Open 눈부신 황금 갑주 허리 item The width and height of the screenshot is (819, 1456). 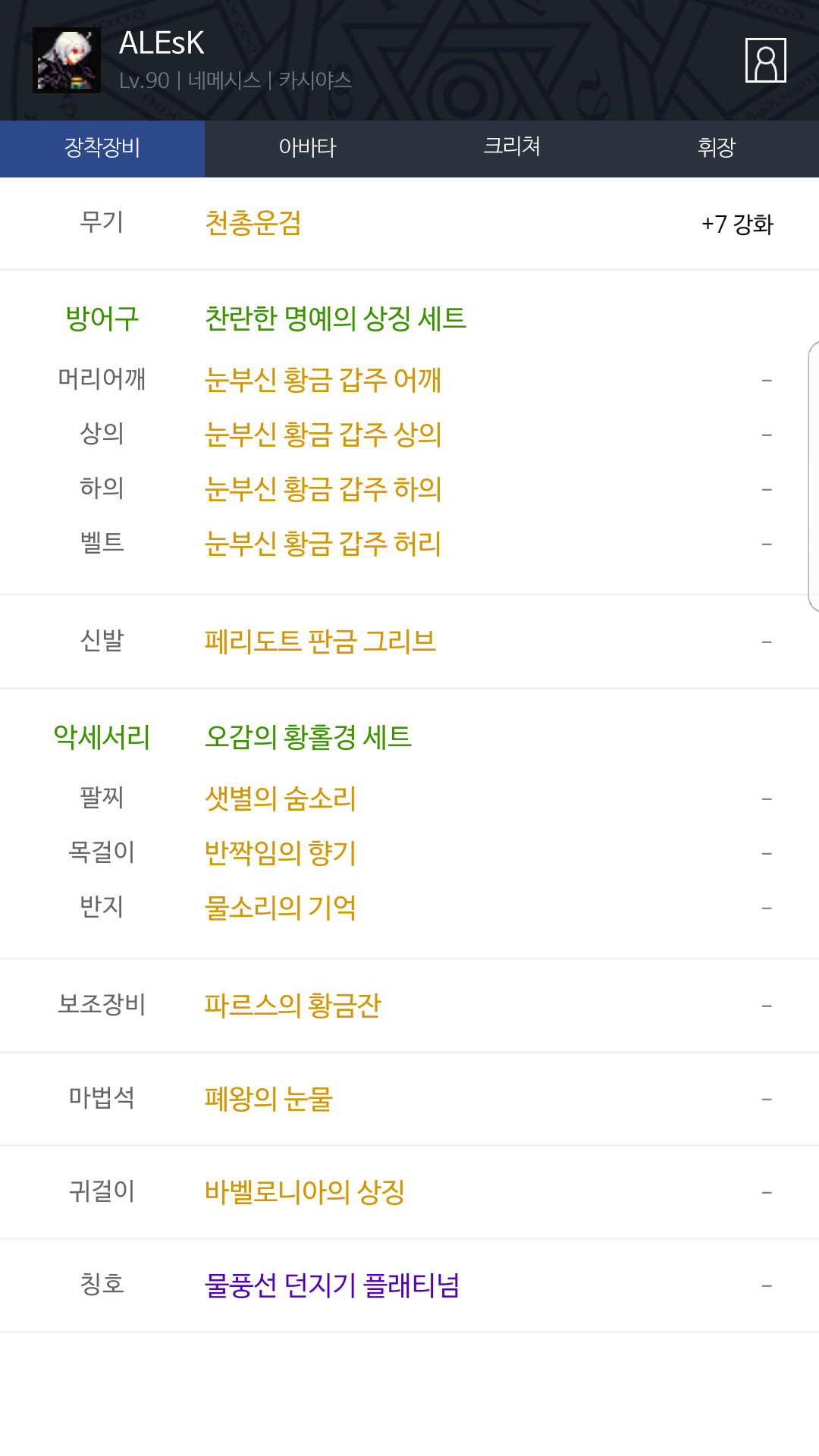323,544
